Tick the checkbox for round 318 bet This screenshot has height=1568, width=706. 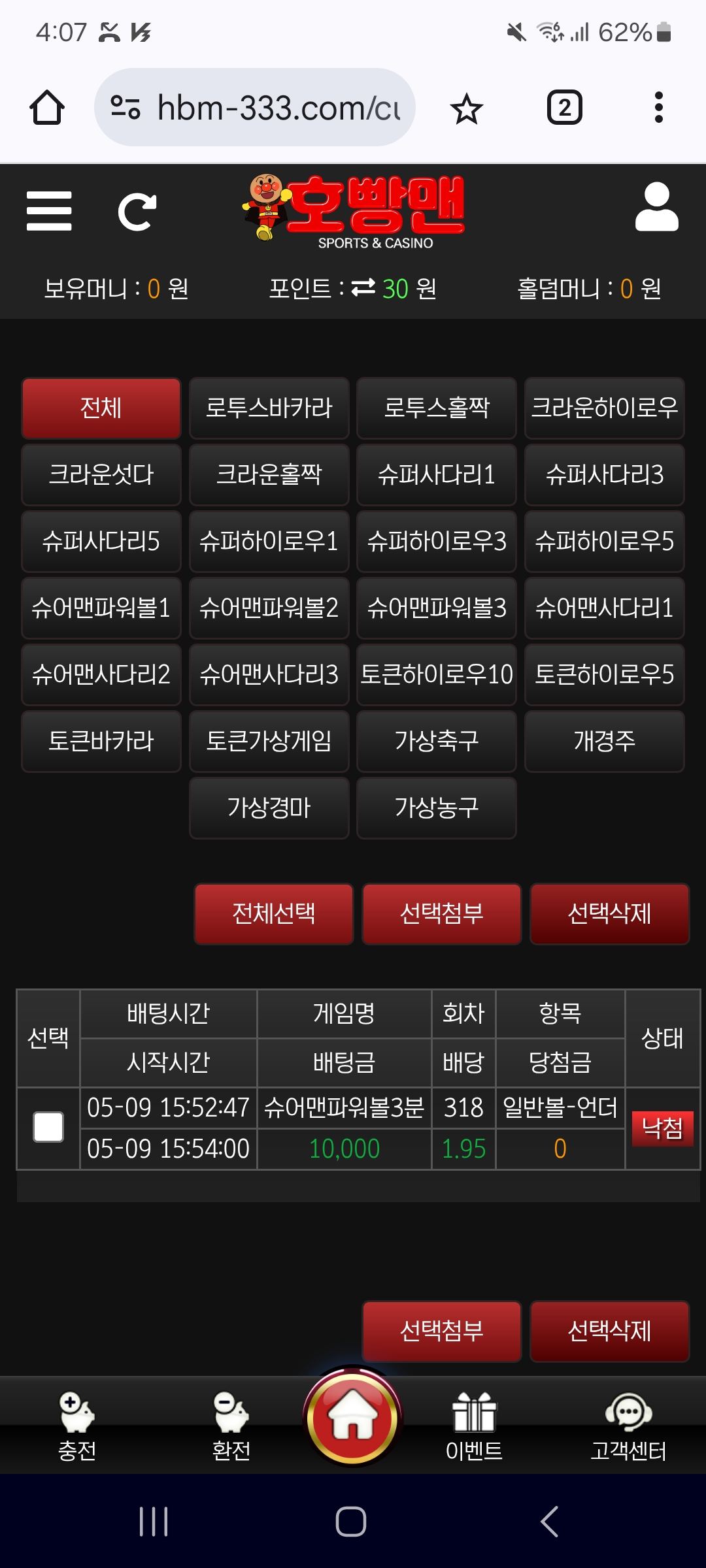(48, 1127)
